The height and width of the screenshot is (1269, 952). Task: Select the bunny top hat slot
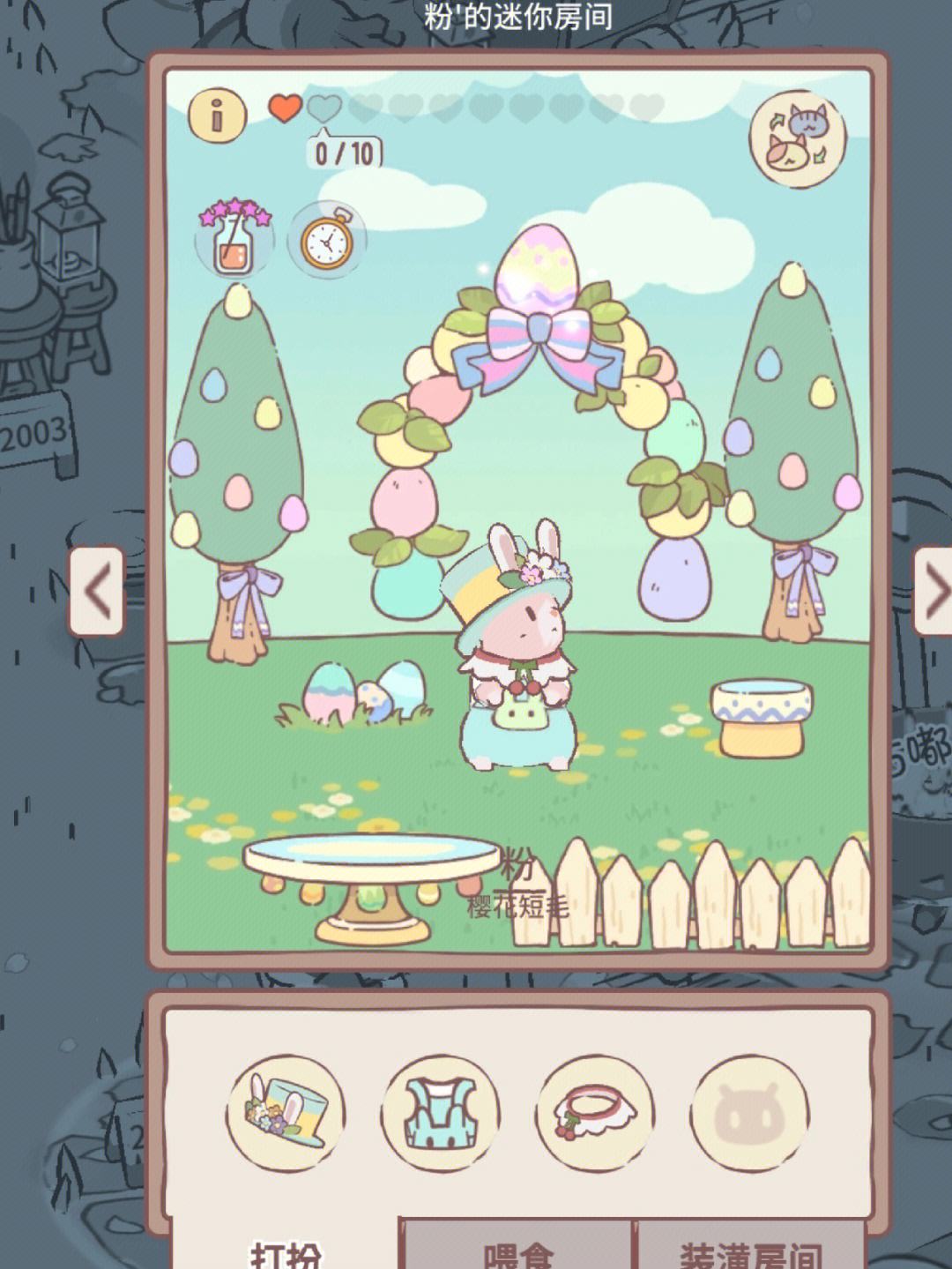point(286,1114)
